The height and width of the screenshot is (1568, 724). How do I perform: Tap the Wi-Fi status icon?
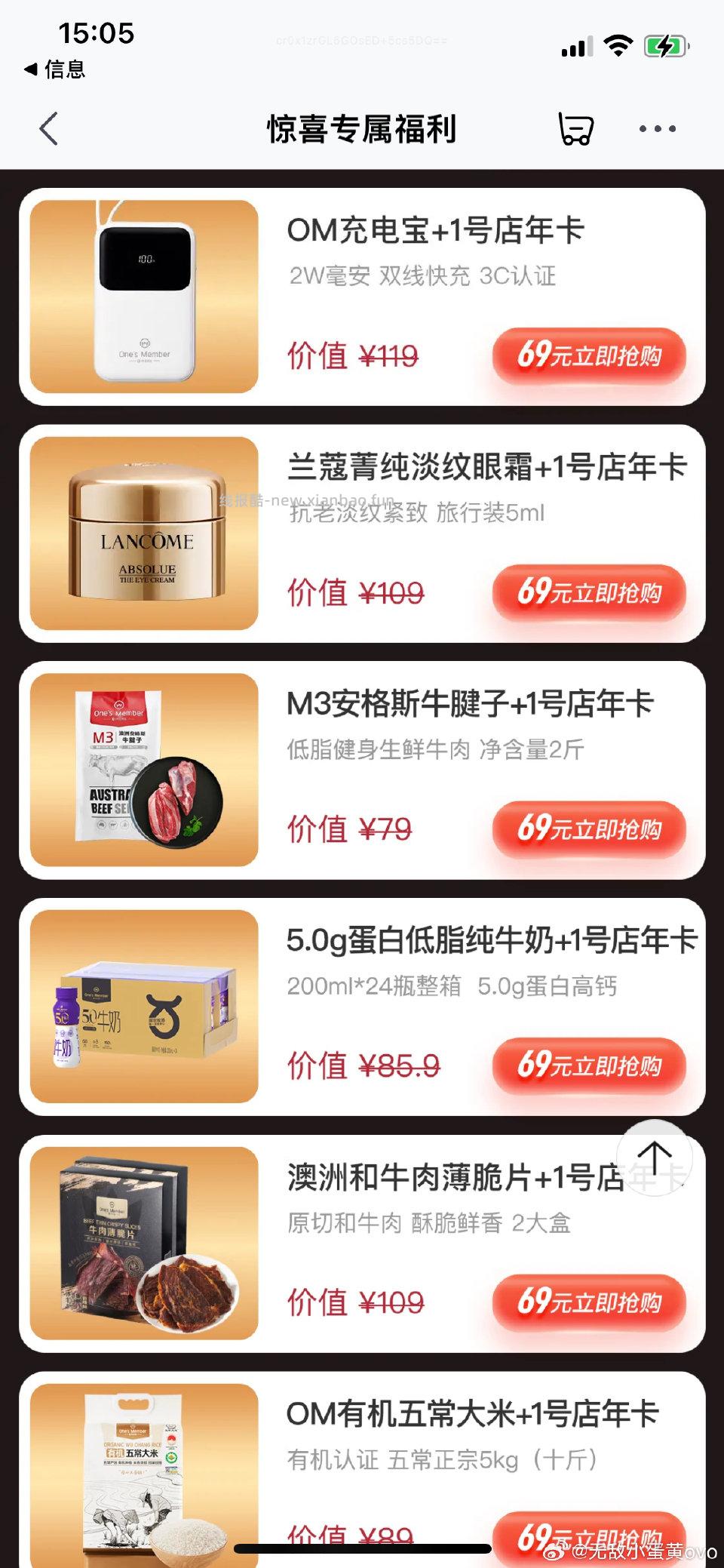pyautogui.click(x=618, y=47)
